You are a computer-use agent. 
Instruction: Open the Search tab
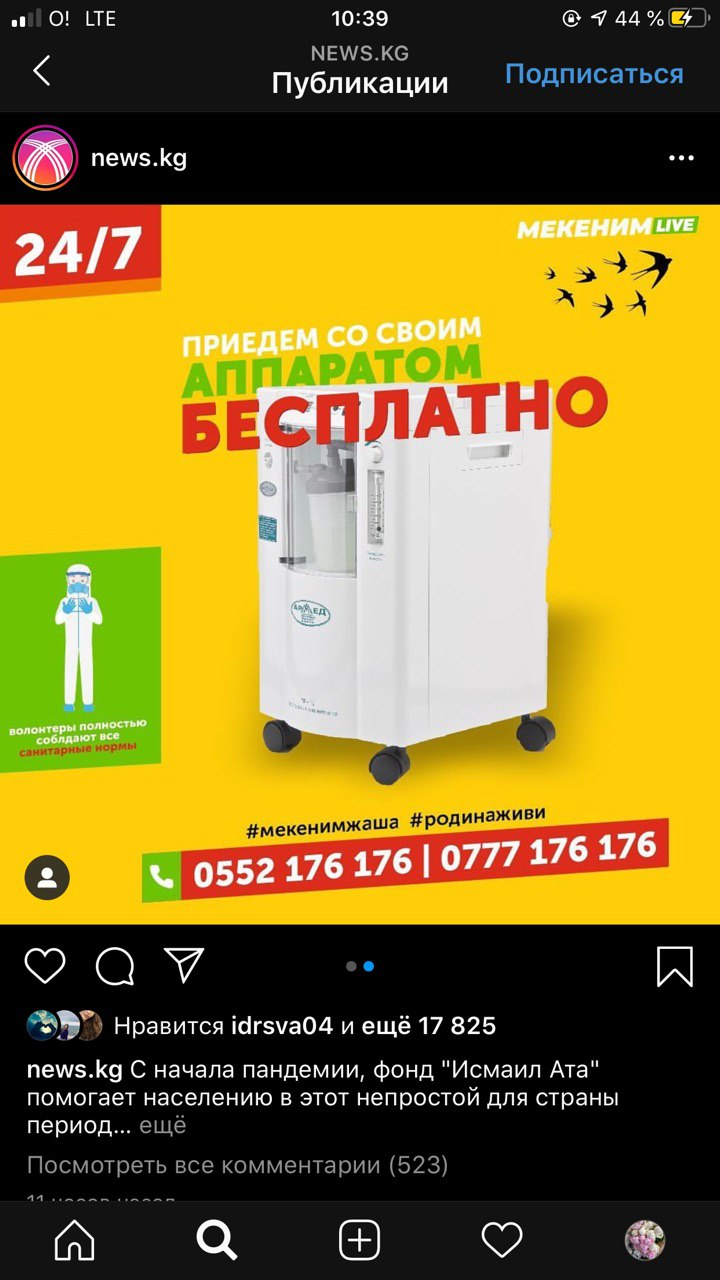click(216, 1241)
